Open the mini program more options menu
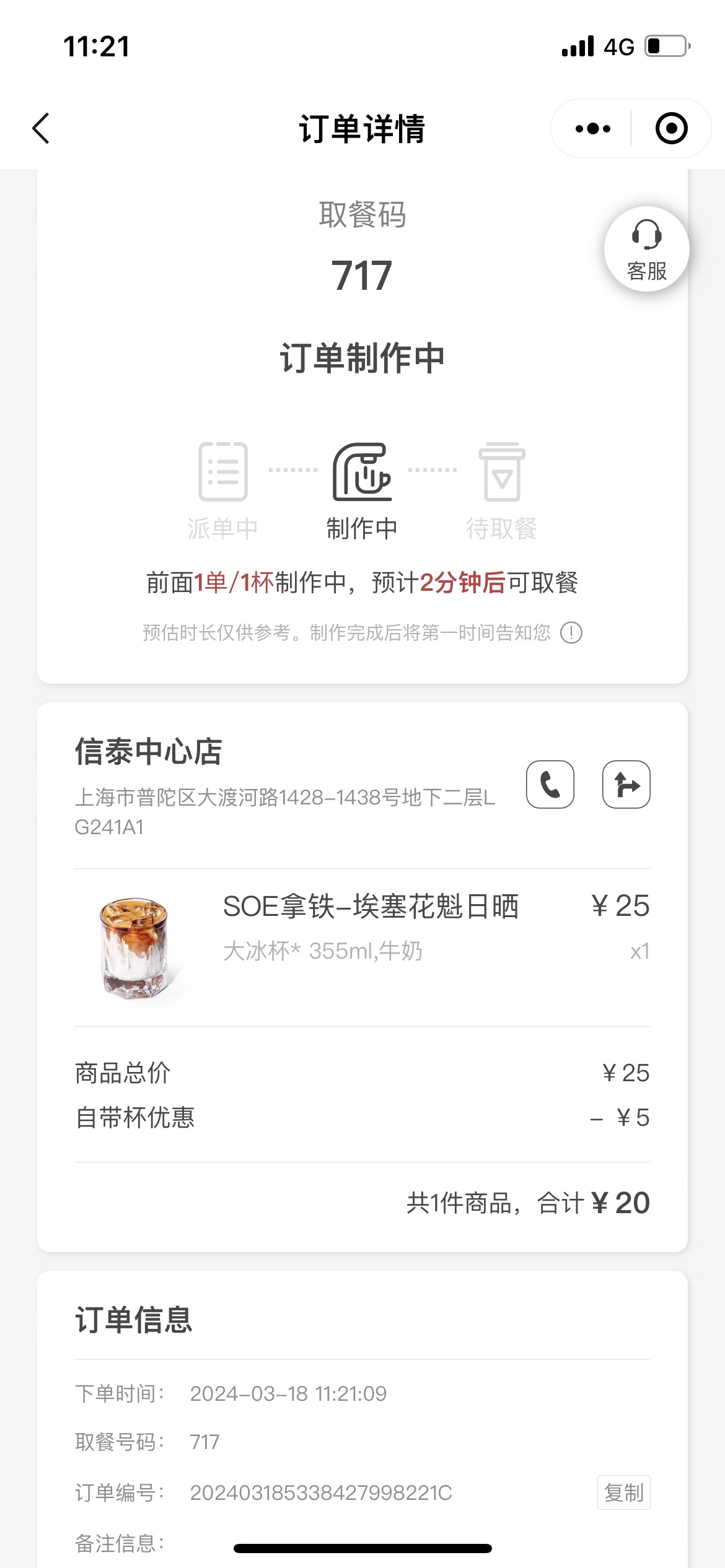Viewport: 725px width, 1568px height. 592,129
